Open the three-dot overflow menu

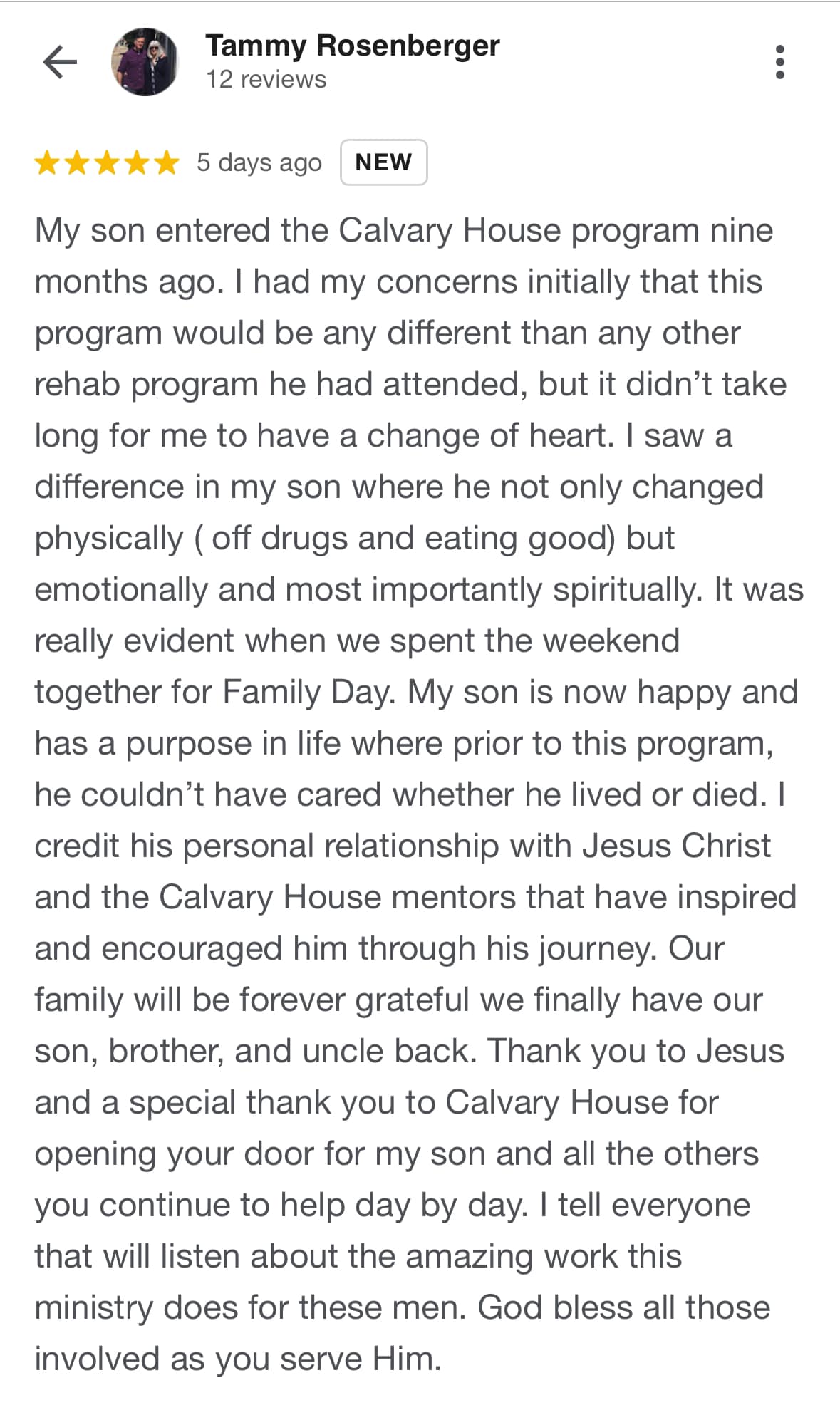point(779,62)
